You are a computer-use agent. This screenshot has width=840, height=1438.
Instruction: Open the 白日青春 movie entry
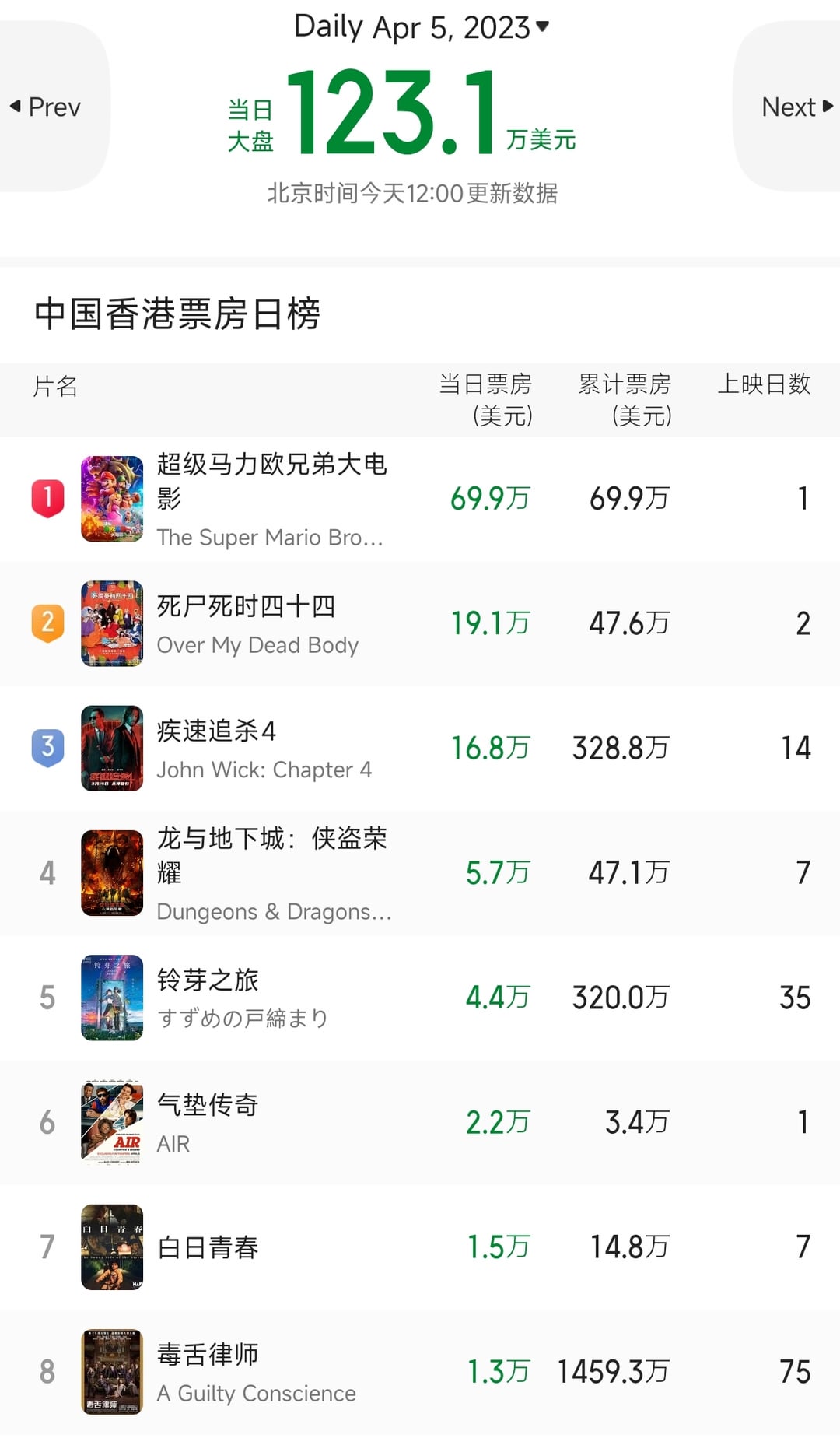coord(208,1247)
